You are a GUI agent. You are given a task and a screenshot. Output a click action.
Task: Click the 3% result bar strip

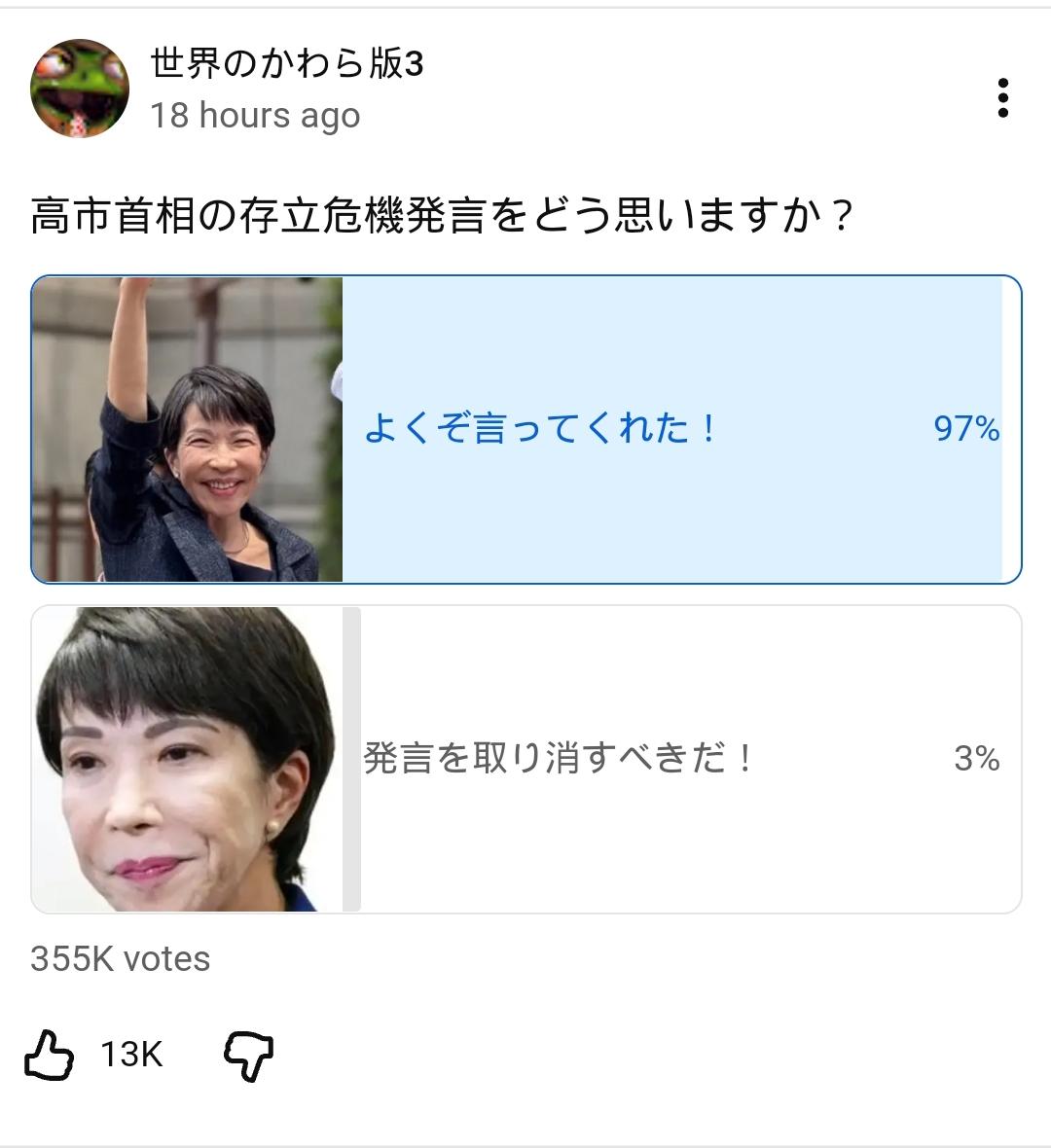pyautogui.click(x=351, y=757)
